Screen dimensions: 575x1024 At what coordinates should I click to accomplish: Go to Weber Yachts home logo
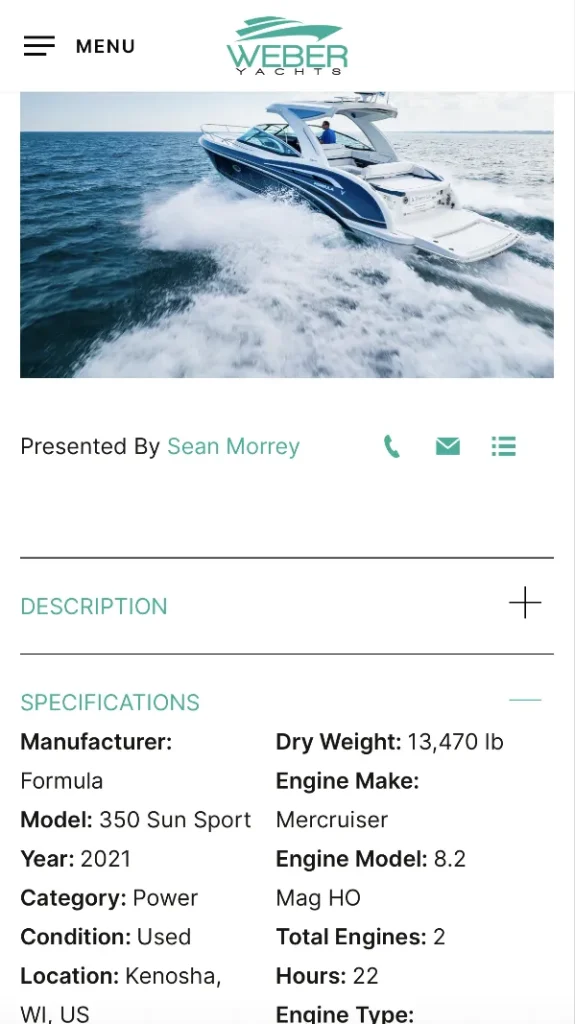pos(287,46)
